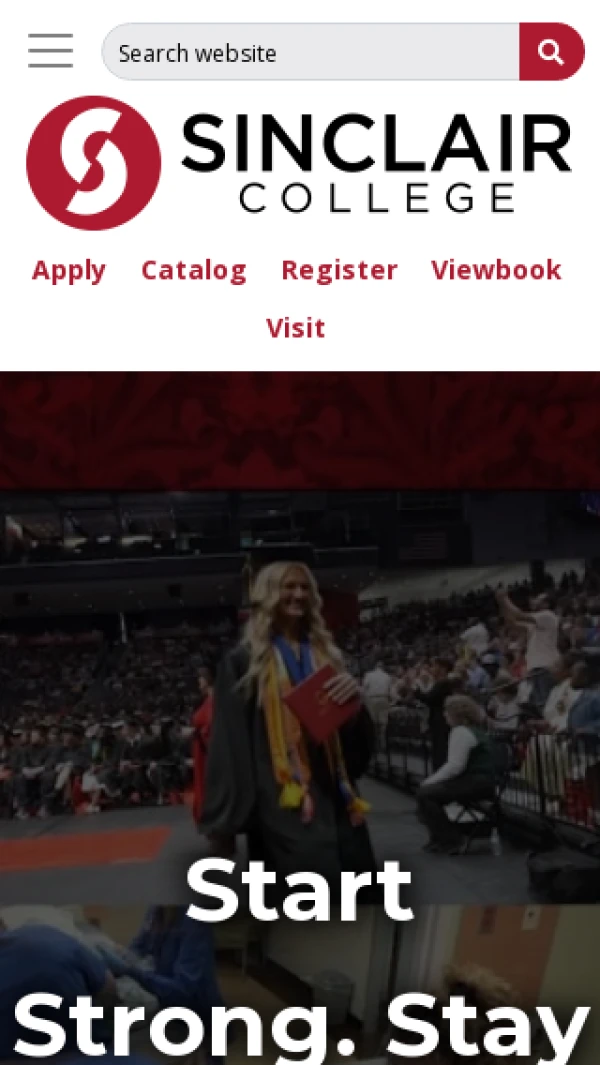Select the Visit link

click(x=296, y=328)
